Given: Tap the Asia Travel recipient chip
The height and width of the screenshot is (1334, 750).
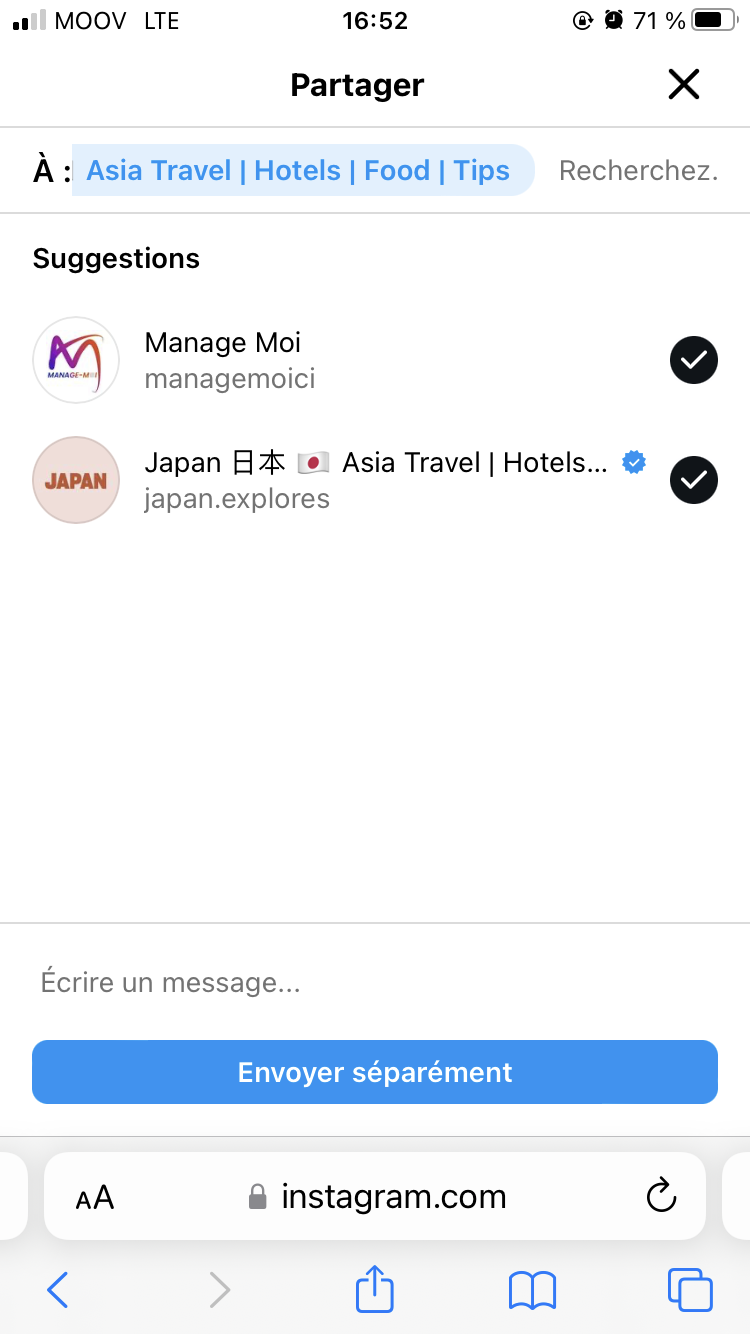Looking at the screenshot, I should (x=300, y=171).
